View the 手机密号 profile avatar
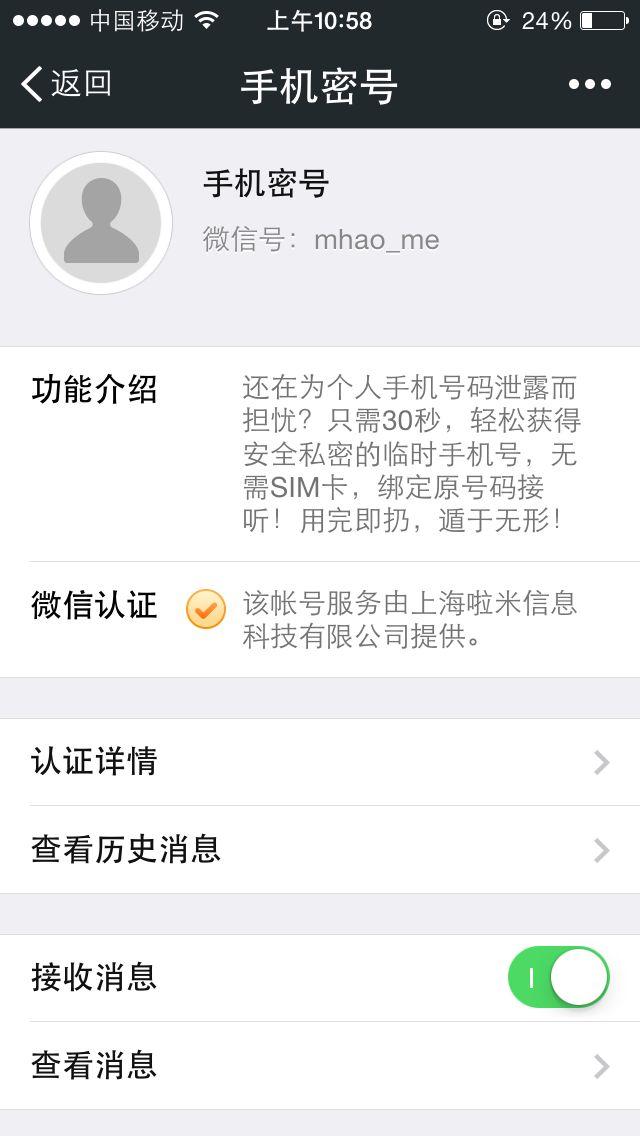 click(x=101, y=223)
